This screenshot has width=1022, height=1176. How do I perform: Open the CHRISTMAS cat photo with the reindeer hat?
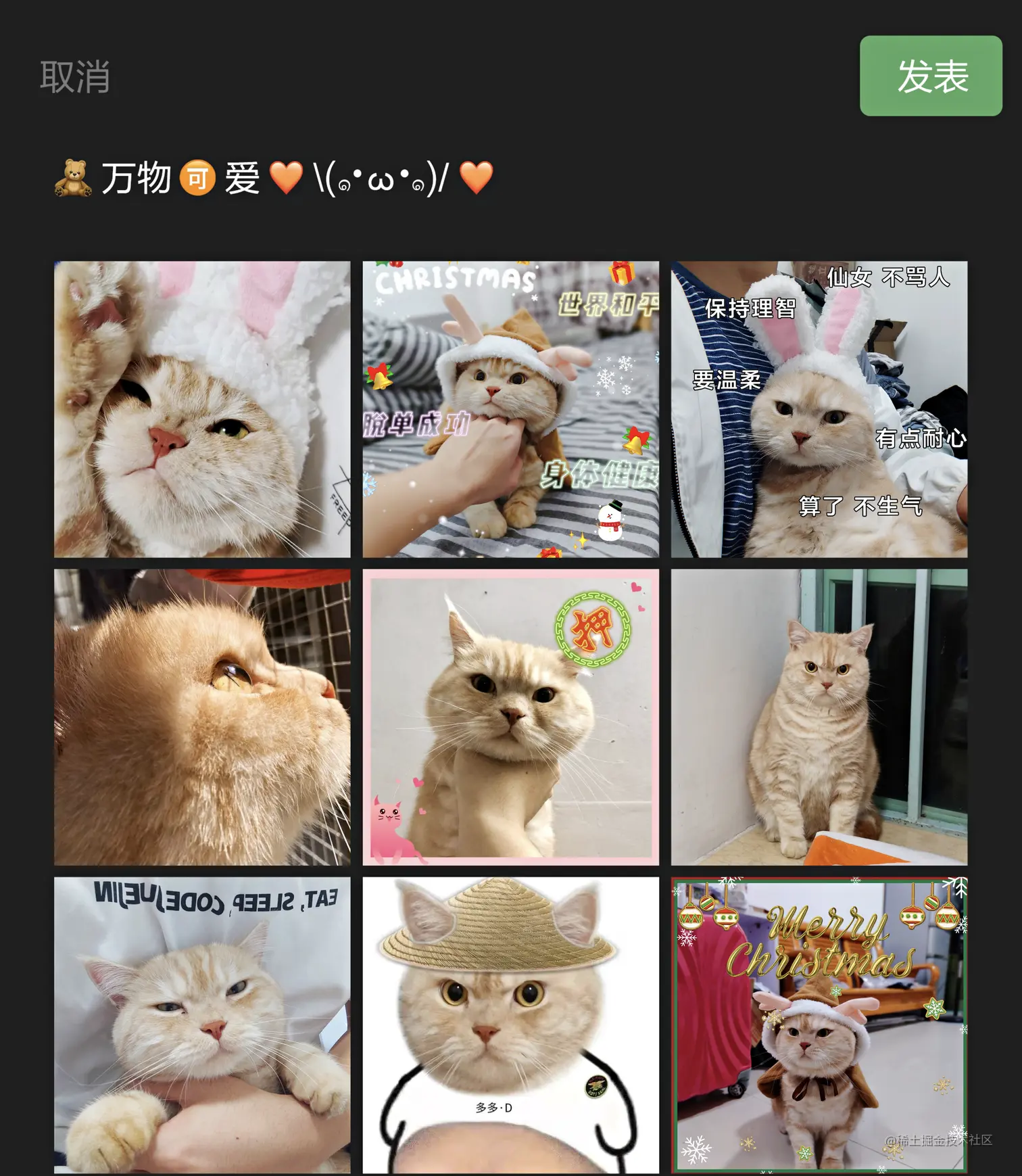click(x=510, y=409)
